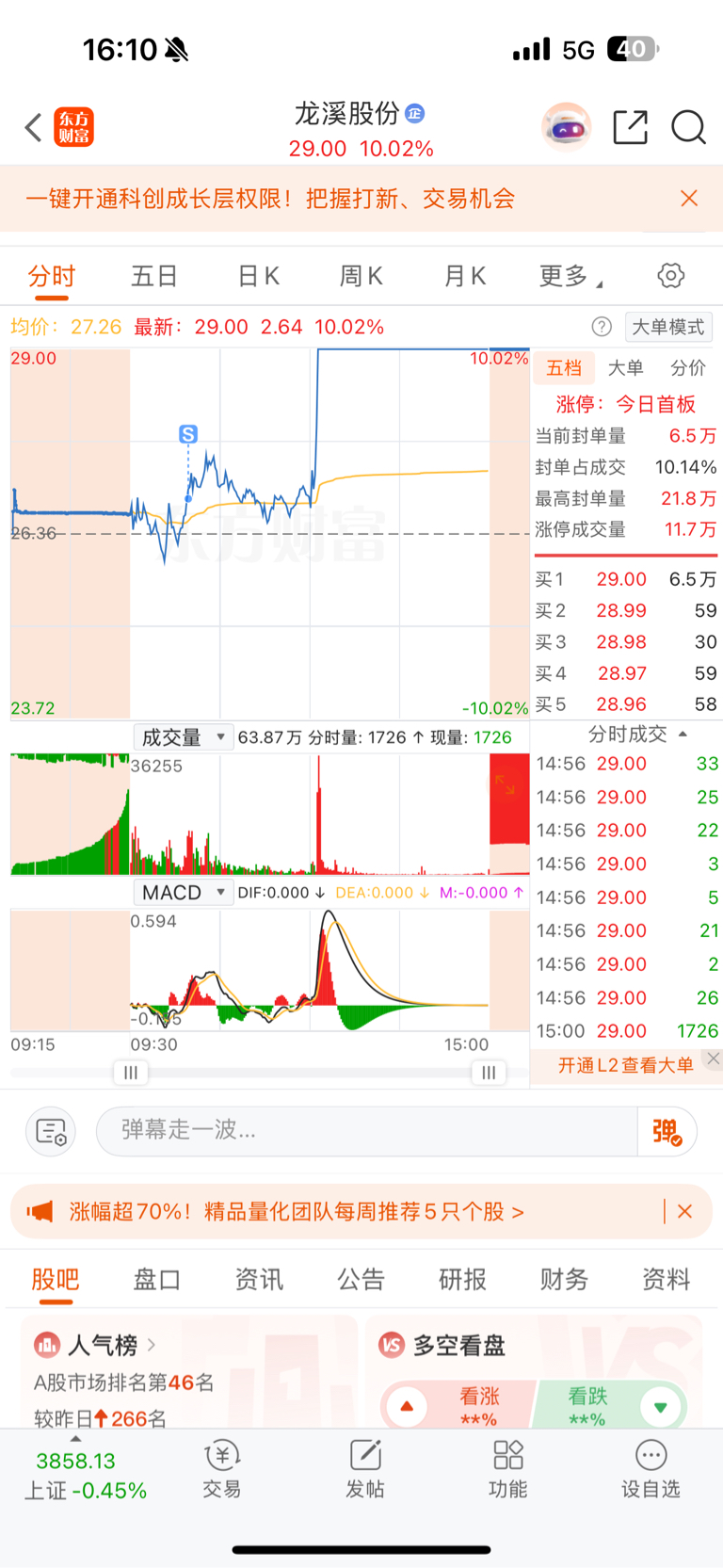Open the robot assistant avatar
Viewport: 723px width, 1568px height.
[566, 127]
